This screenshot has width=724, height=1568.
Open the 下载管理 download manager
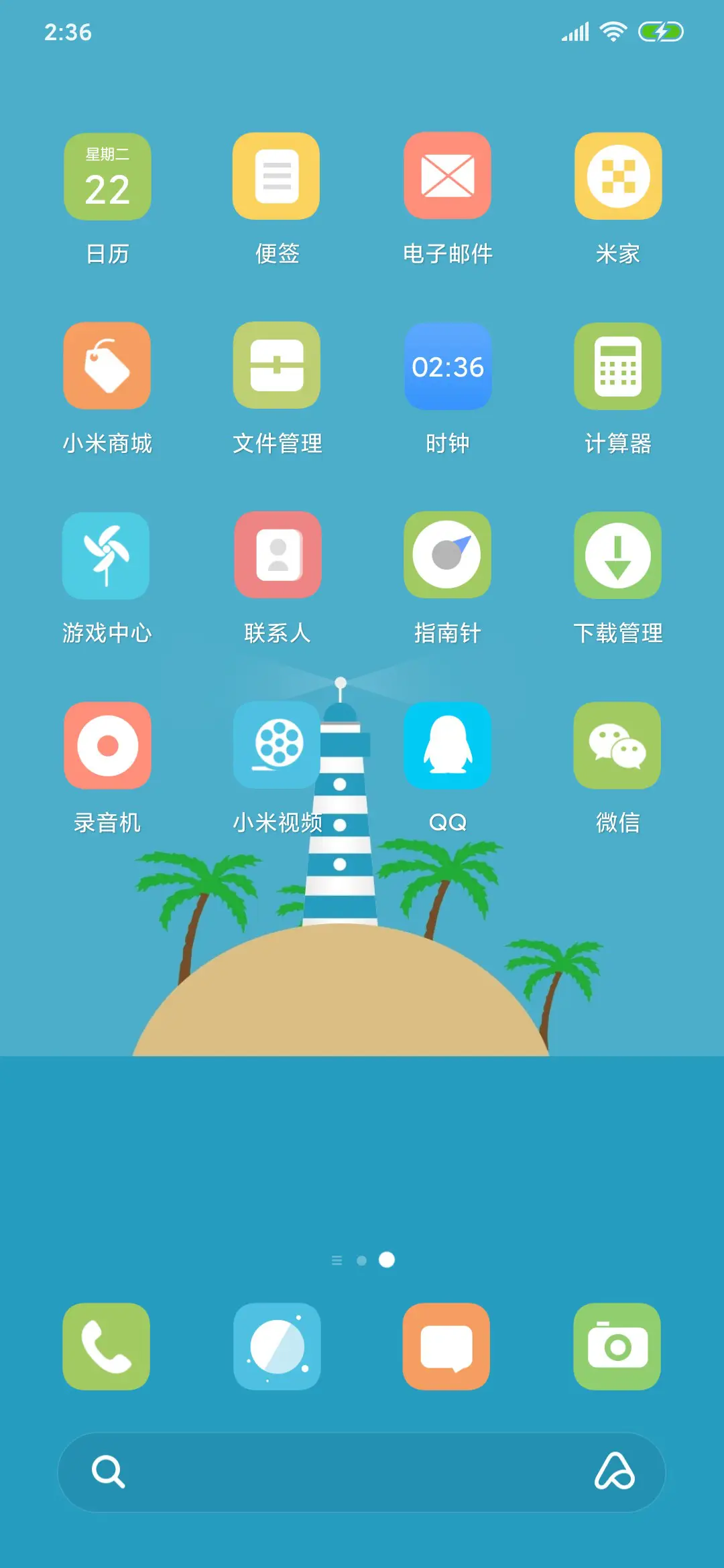[617, 556]
